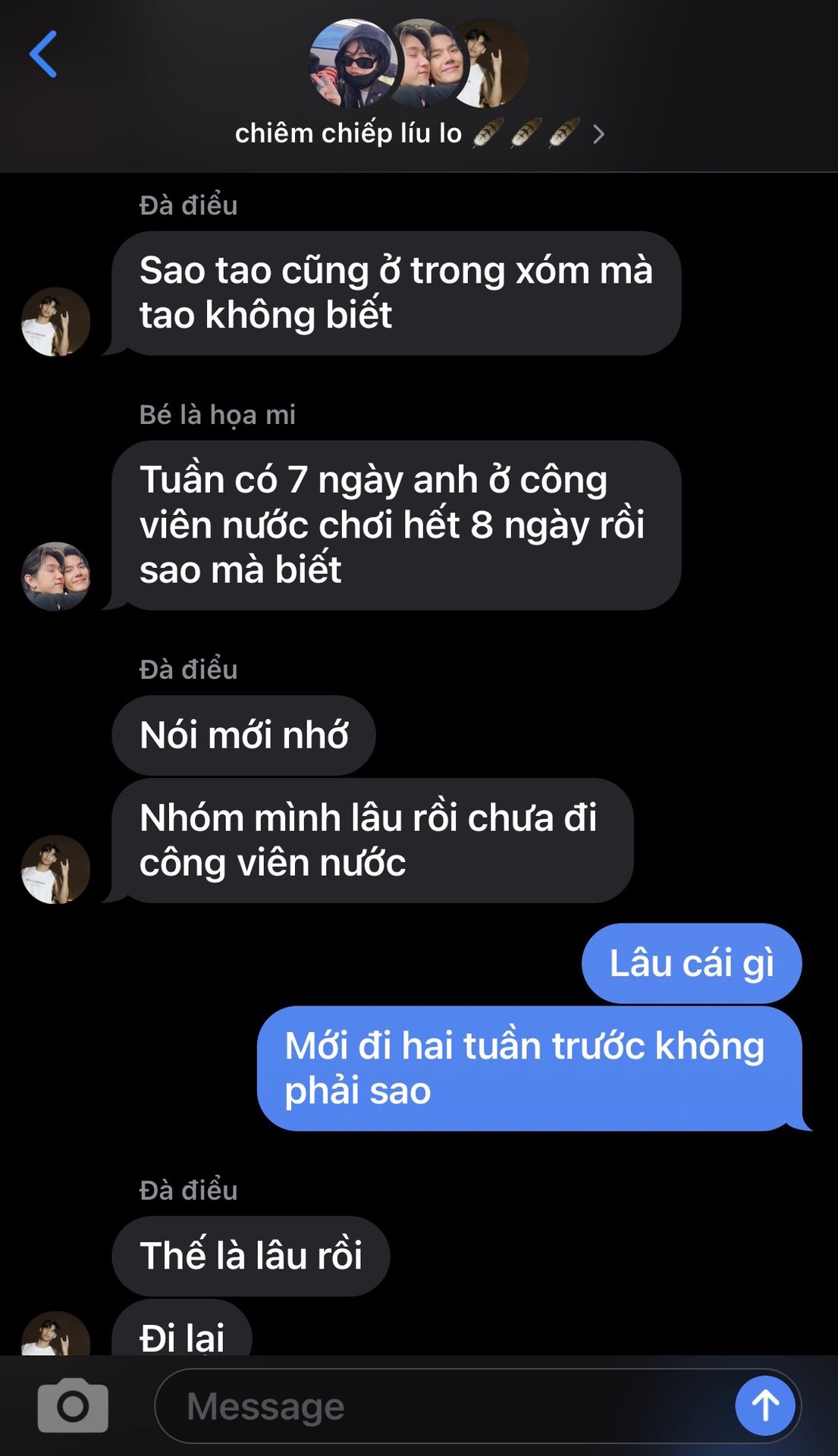Open Bé là họa mi's avatar

55,576
